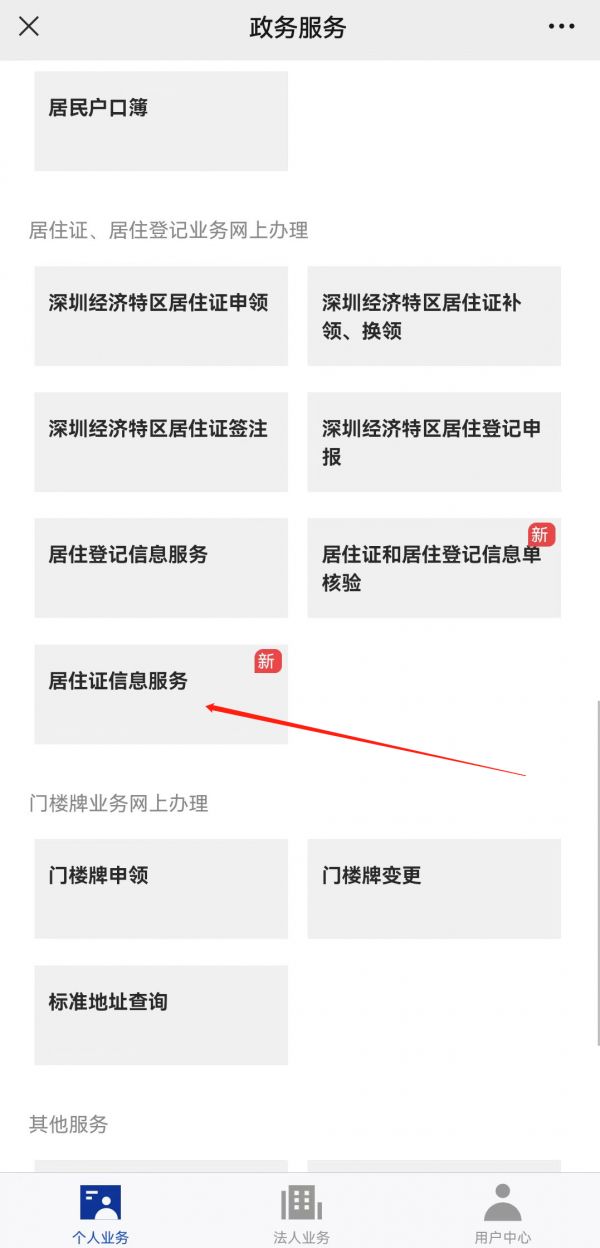Screen dimensions: 600x1248
Task: Select 居住证信息服务
Action: point(161,693)
